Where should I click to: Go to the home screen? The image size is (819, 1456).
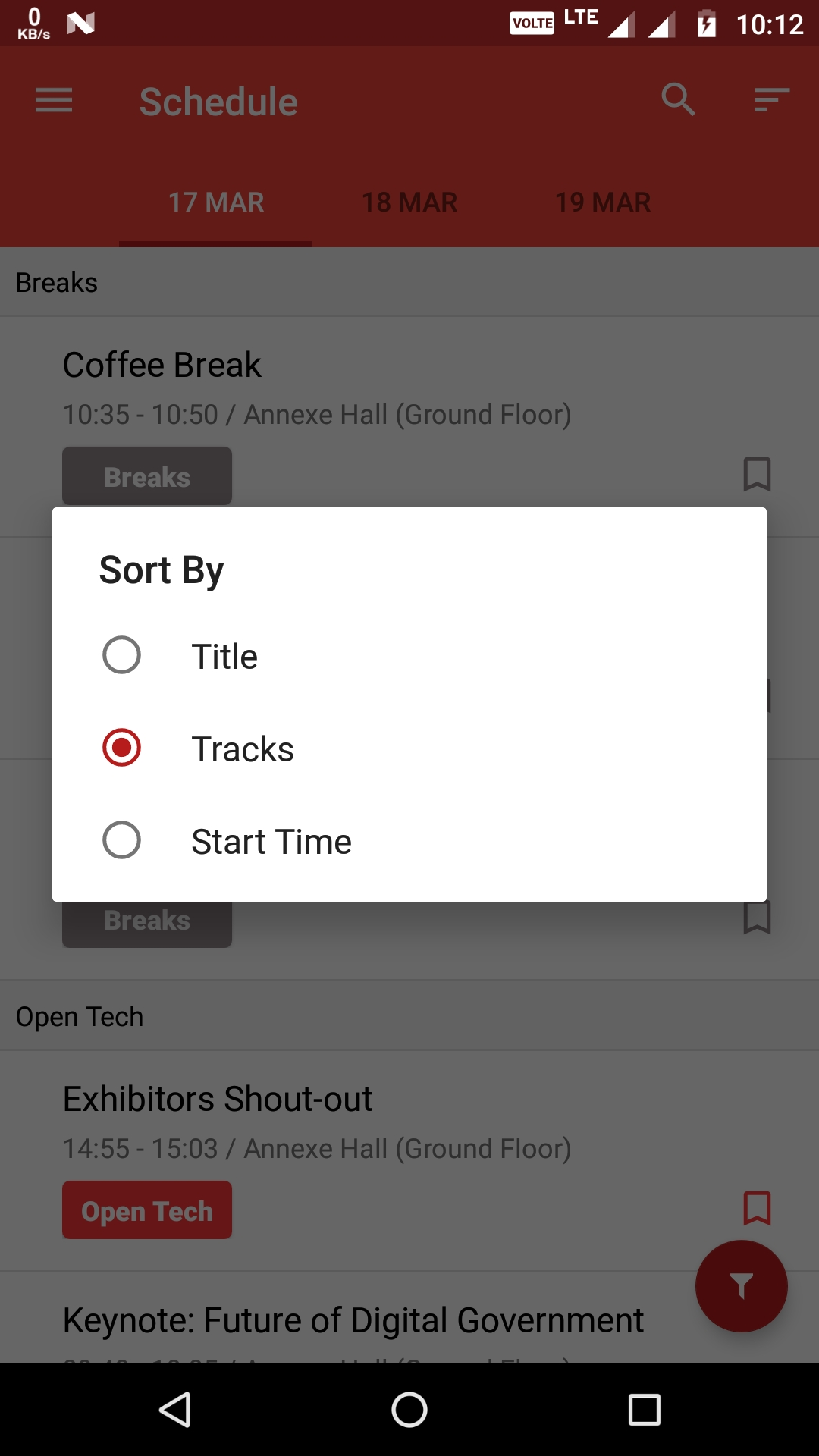409,1410
